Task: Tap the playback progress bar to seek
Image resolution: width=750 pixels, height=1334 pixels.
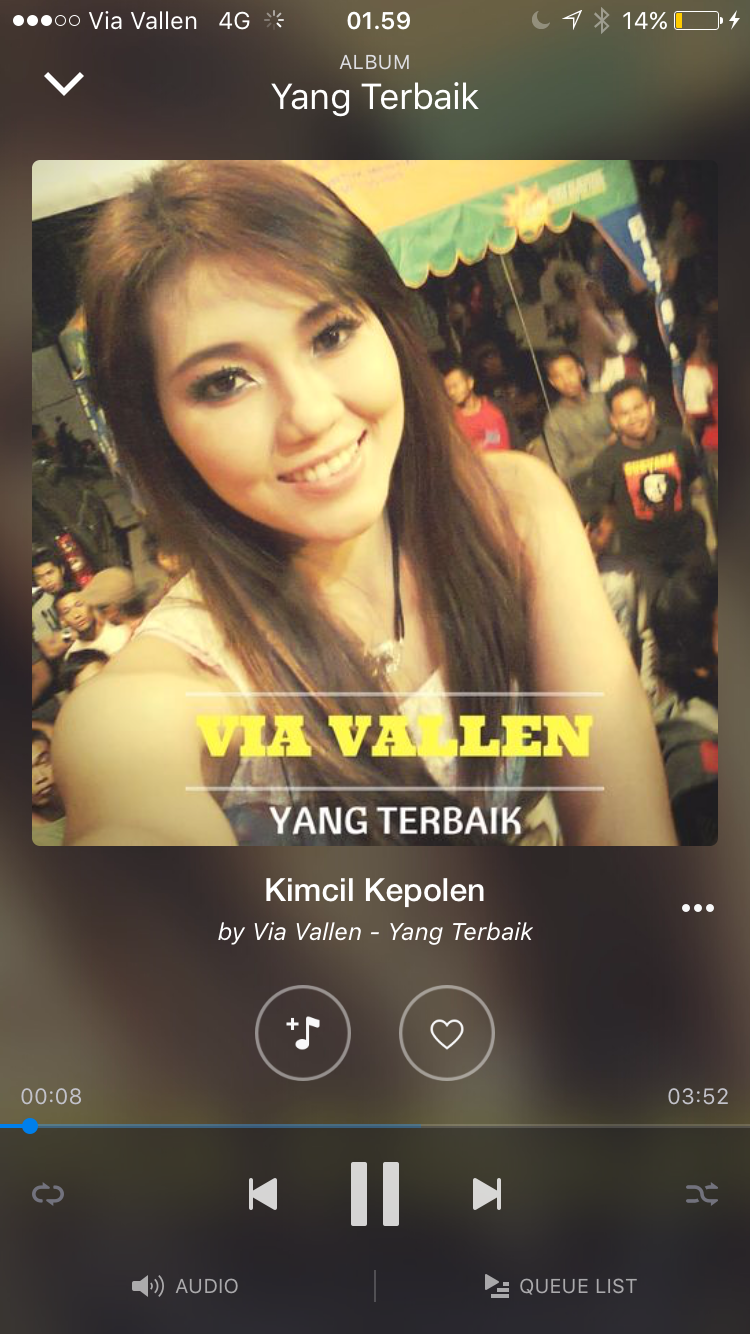Action: pos(375,1126)
